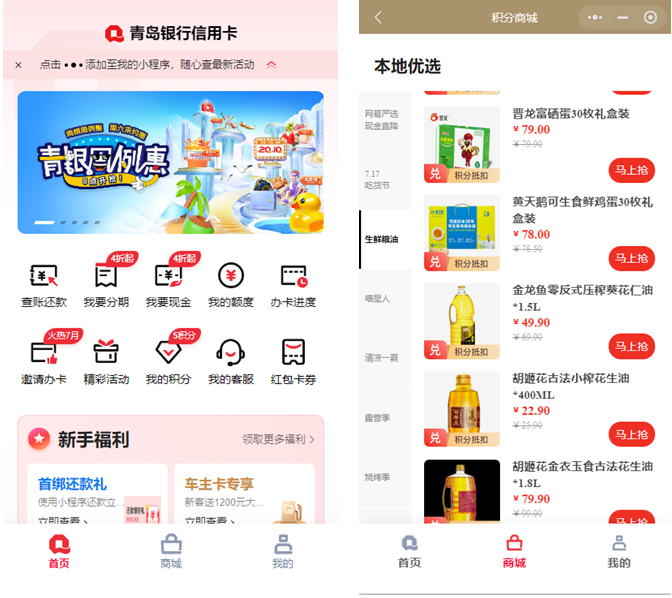Open the 青银圈惠 promotional banner

tap(170, 162)
